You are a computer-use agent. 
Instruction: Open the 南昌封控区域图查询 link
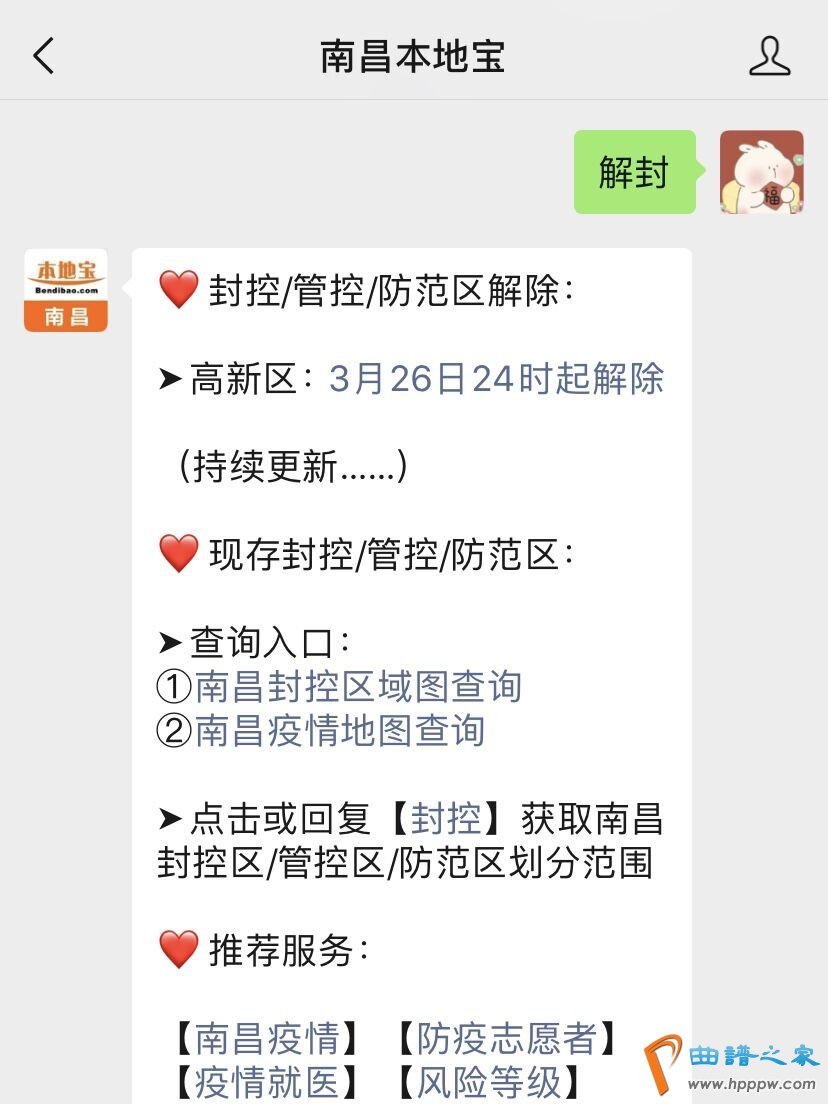[358, 687]
